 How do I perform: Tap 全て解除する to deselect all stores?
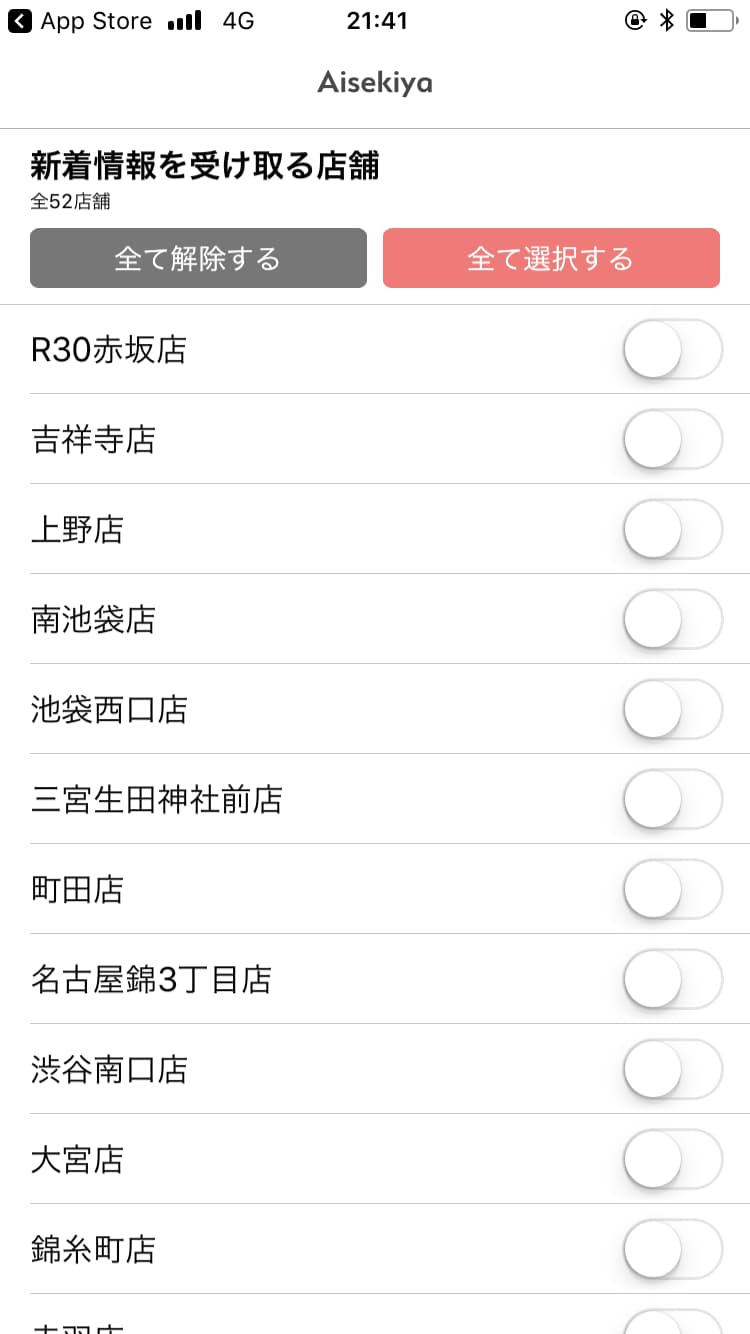point(198,258)
